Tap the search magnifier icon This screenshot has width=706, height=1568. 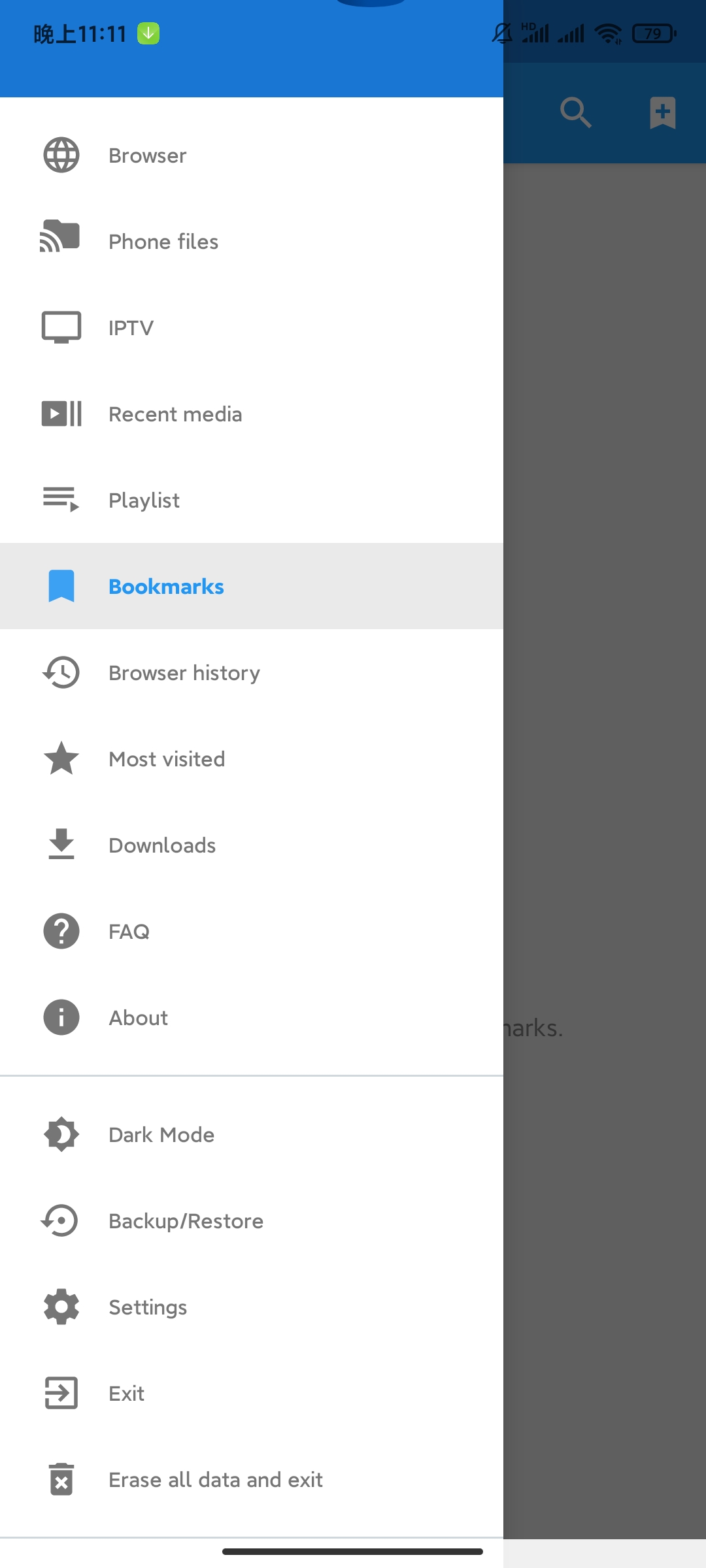(x=576, y=113)
